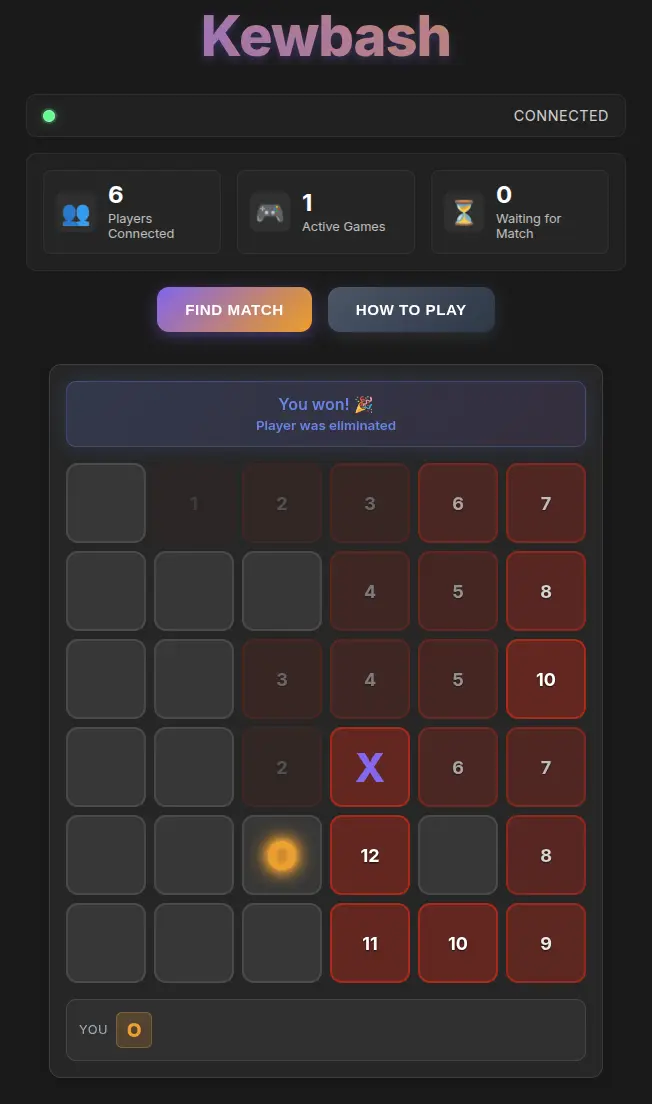
Task: Select the grid cell numbered 9
Action: (546, 943)
